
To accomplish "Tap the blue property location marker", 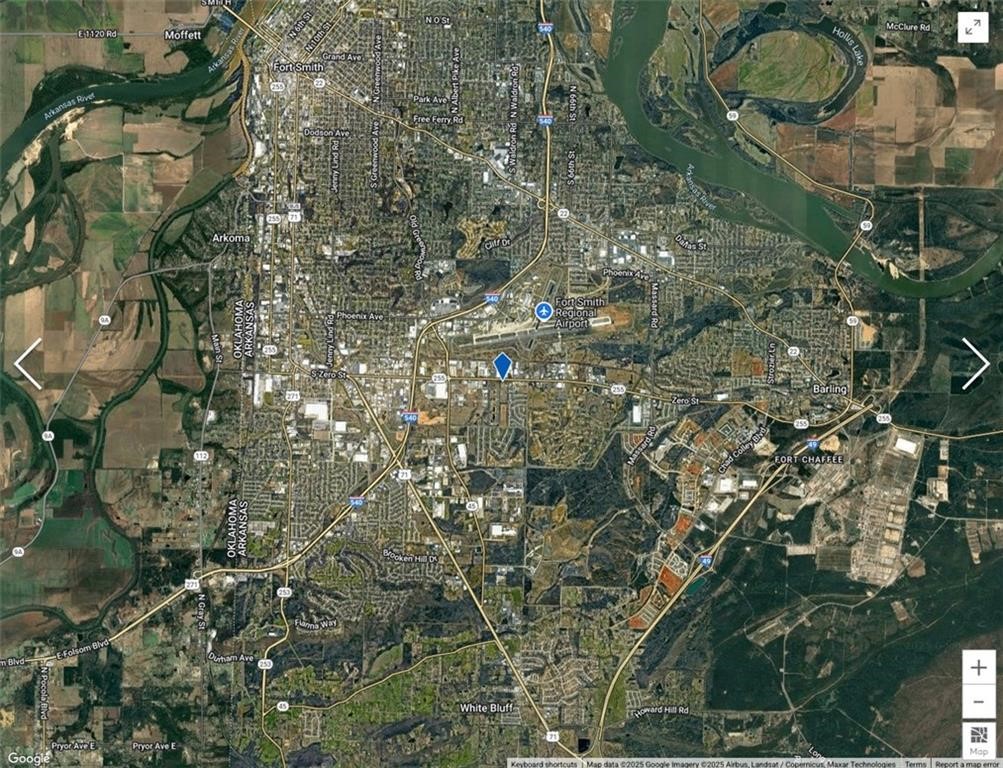I will click(503, 366).
